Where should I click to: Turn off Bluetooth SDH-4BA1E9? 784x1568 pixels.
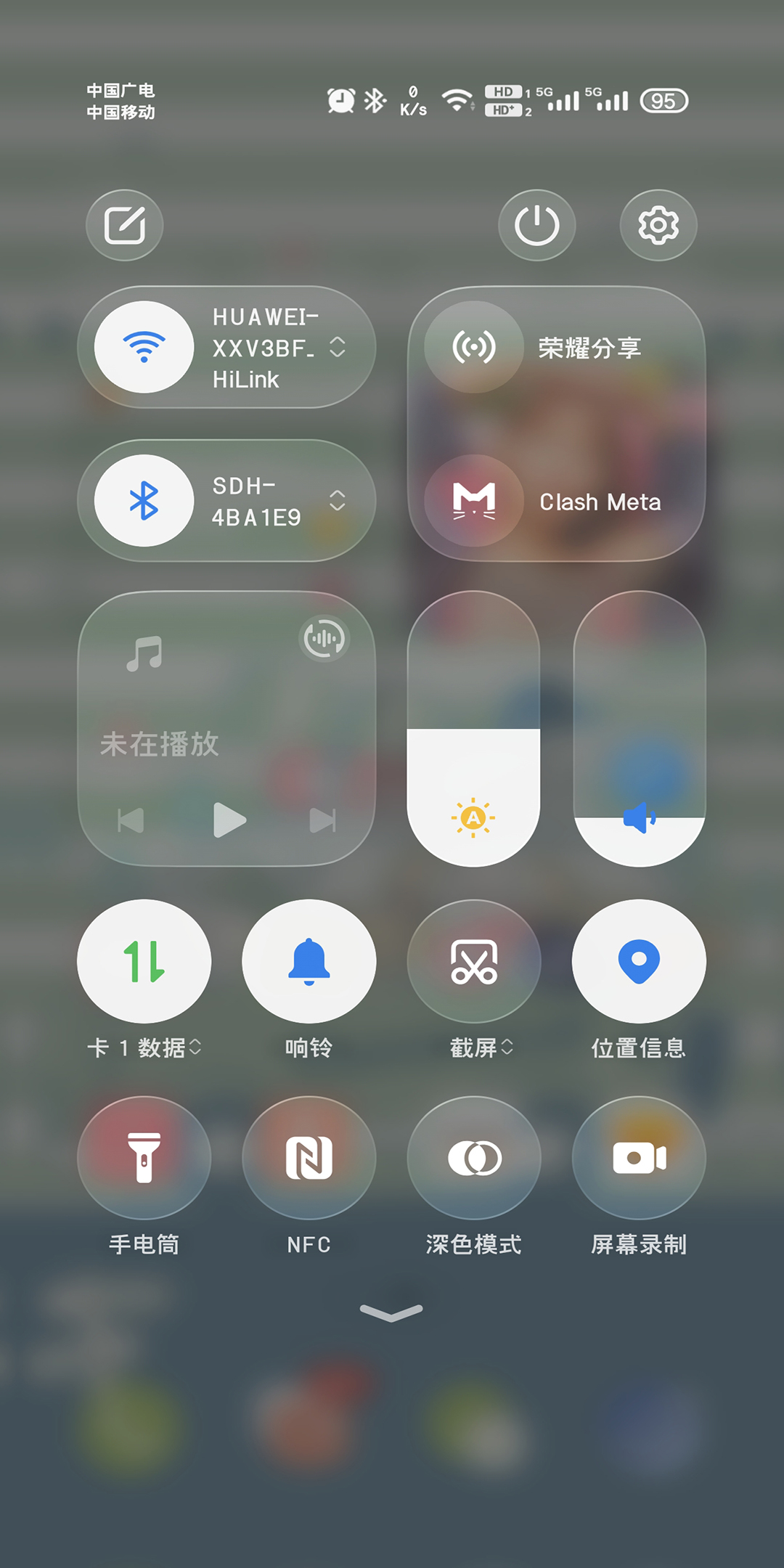(144, 500)
